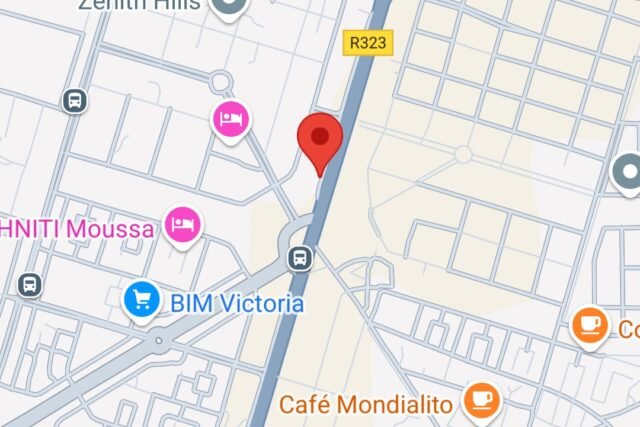
Task: Select the HNITI Moussa hotel marker
Action: pyautogui.click(x=182, y=222)
